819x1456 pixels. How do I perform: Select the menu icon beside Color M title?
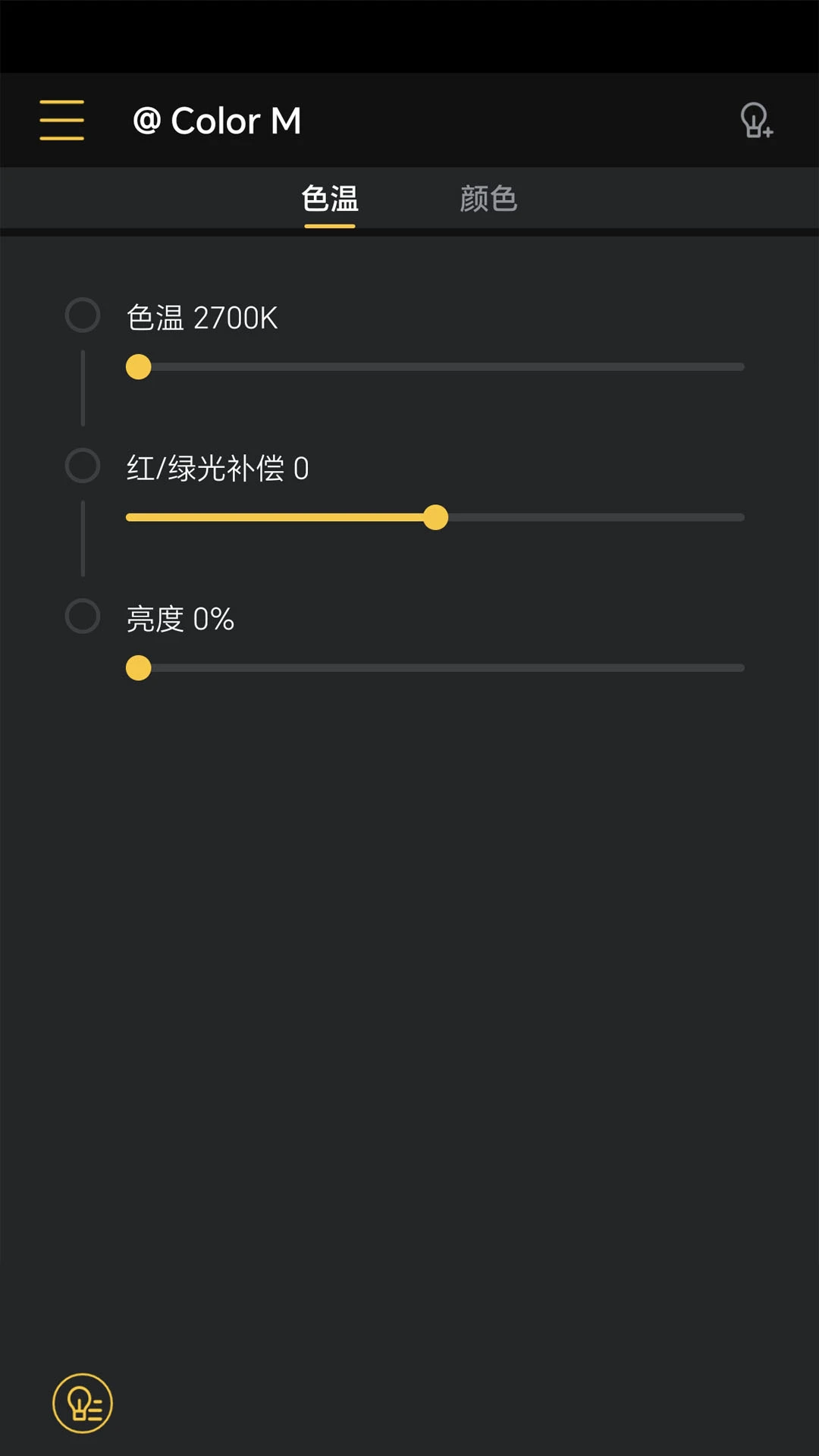[61, 120]
